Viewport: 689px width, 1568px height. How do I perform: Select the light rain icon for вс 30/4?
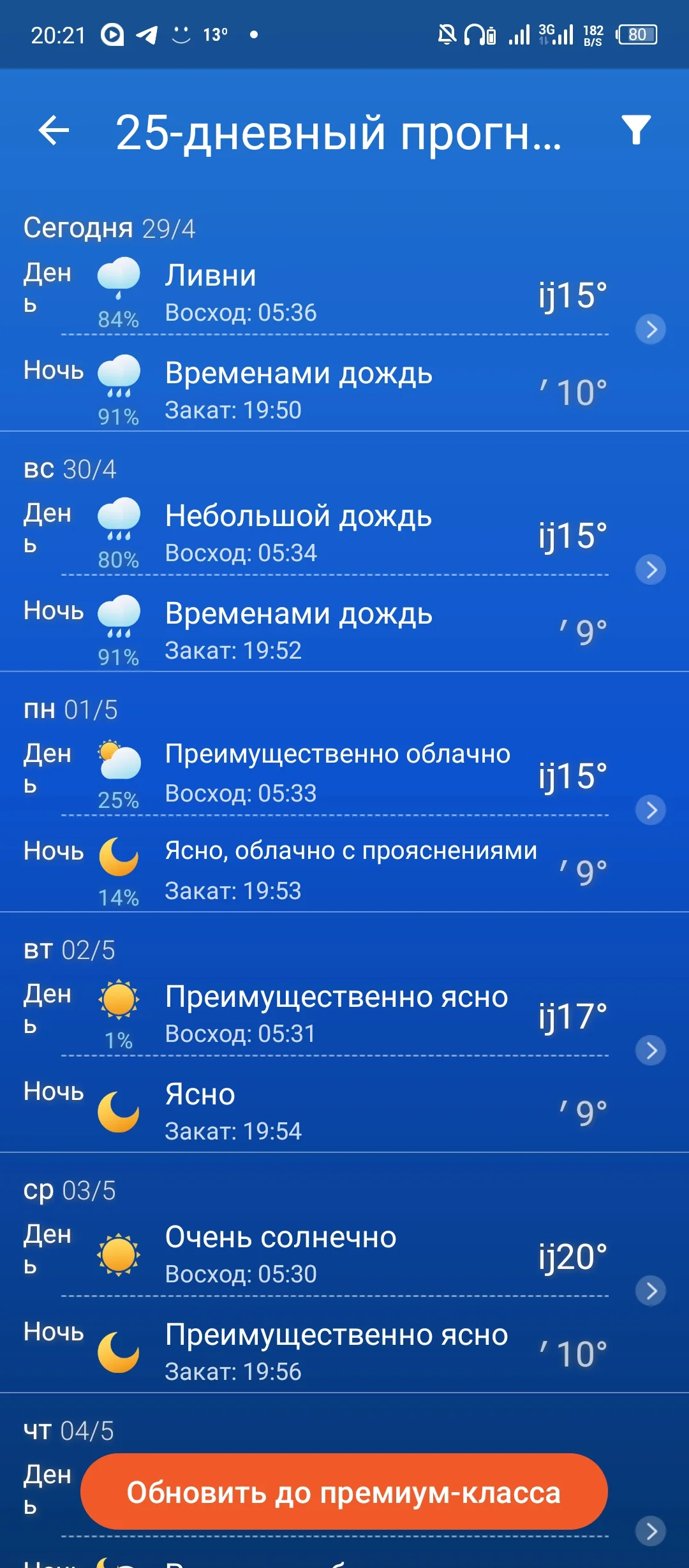tap(118, 517)
